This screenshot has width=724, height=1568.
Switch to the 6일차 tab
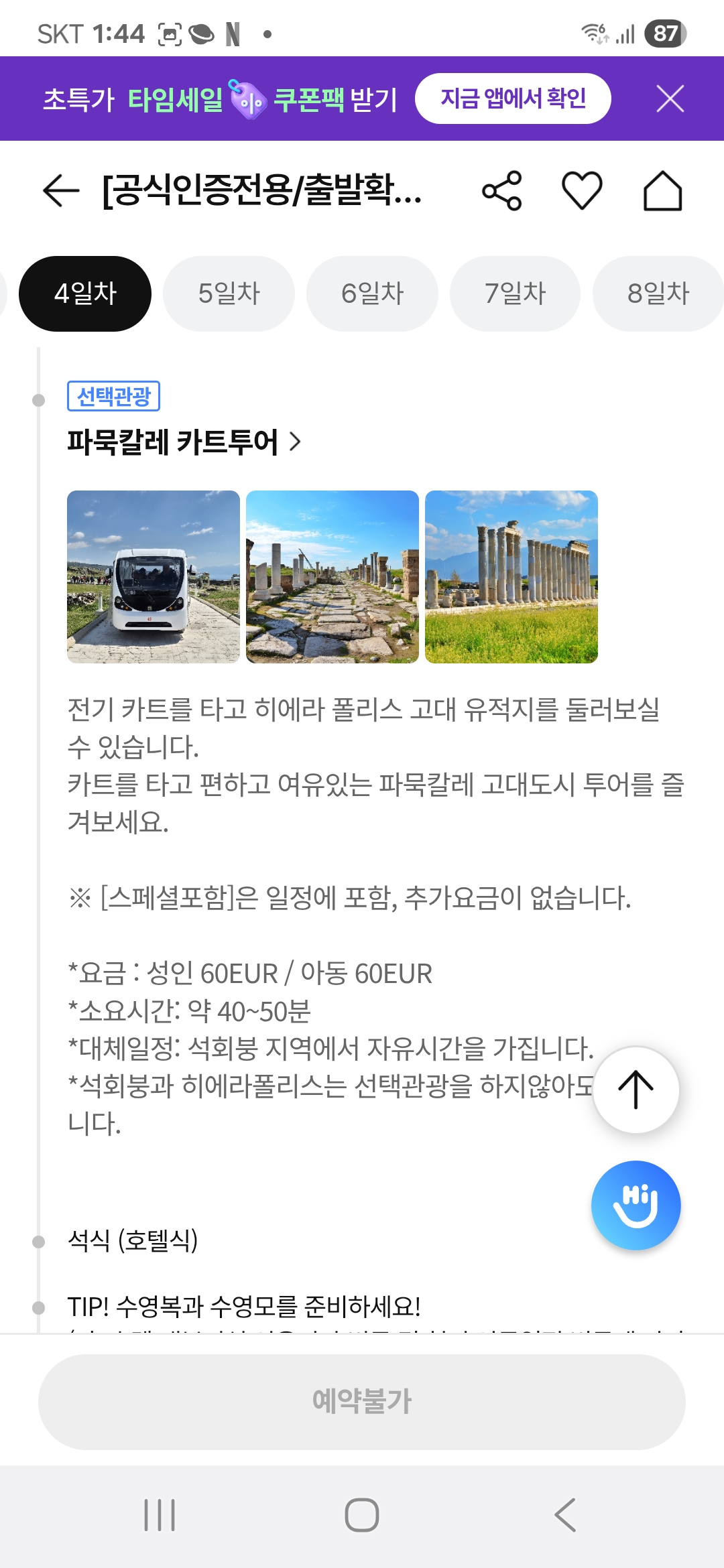pos(372,293)
